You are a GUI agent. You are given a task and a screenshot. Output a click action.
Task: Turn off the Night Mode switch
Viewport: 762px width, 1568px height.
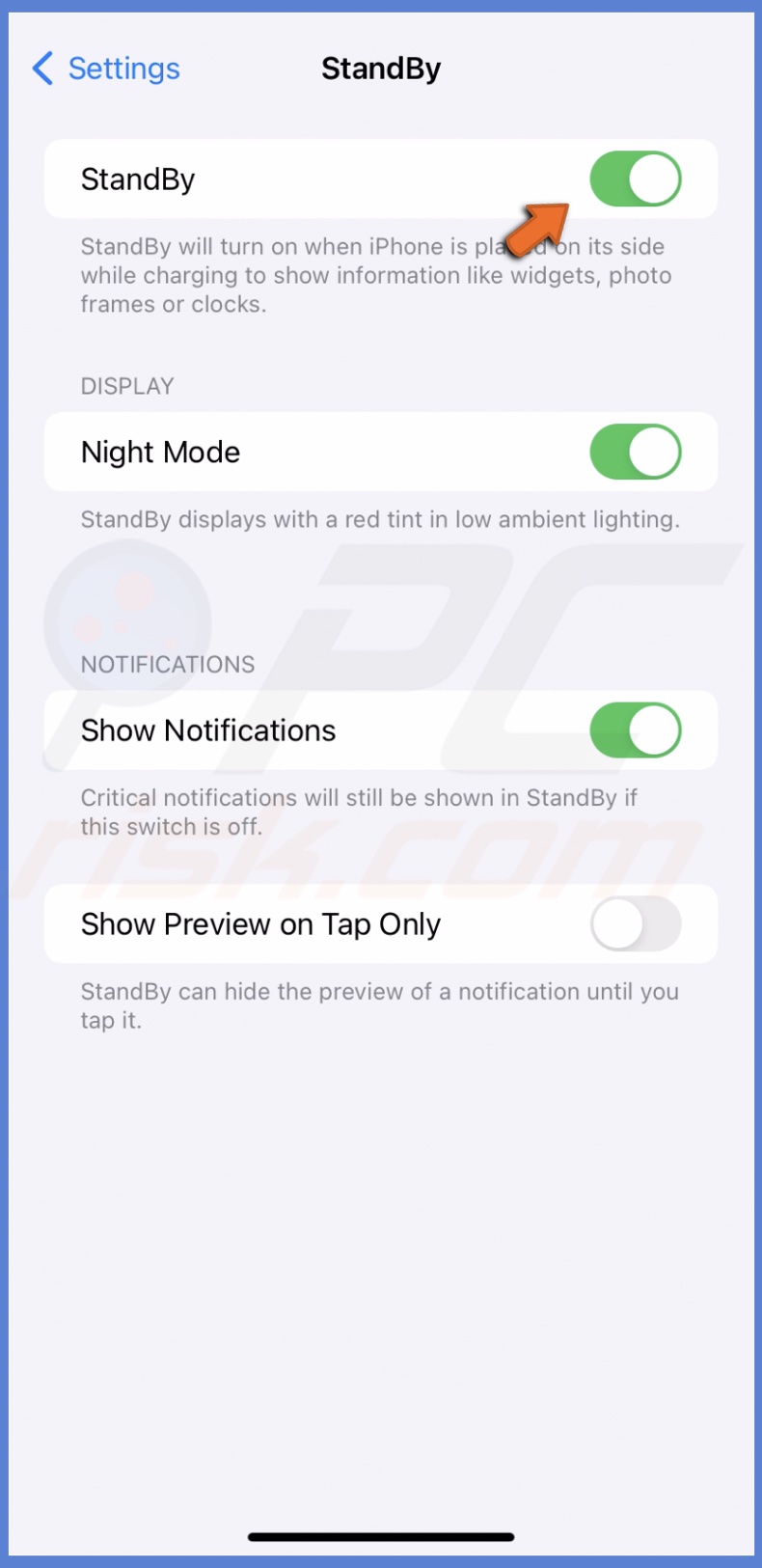click(x=637, y=452)
